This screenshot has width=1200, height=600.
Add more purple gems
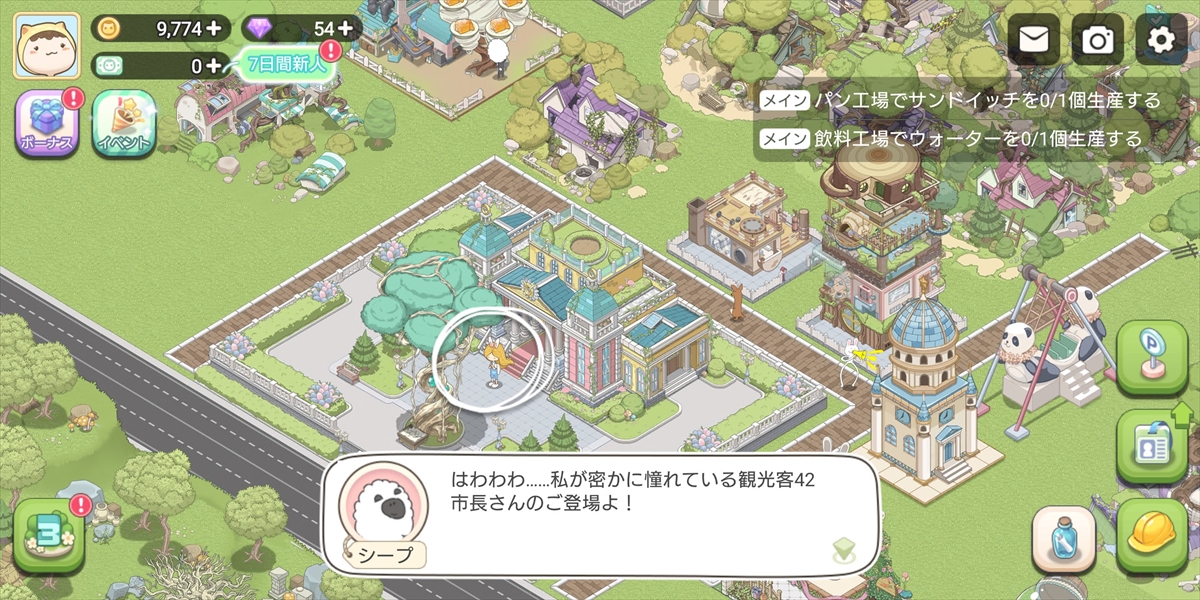point(346,28)
